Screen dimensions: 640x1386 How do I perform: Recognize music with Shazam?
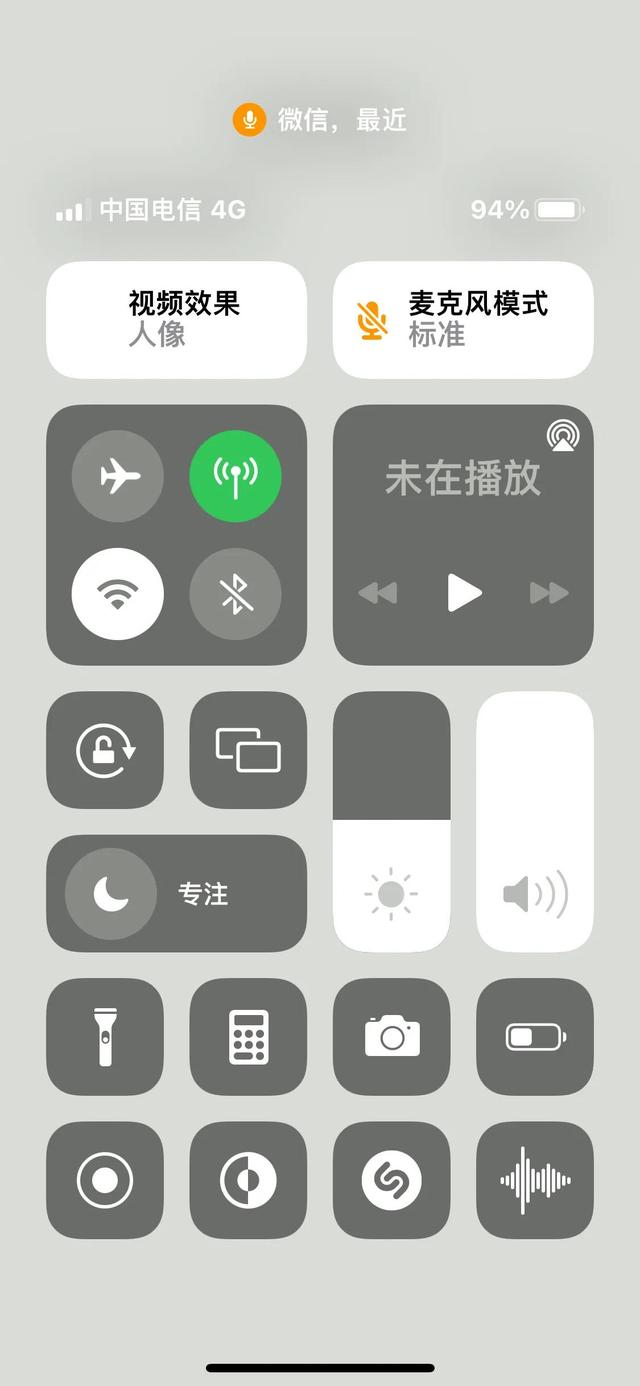(392, 1180)
